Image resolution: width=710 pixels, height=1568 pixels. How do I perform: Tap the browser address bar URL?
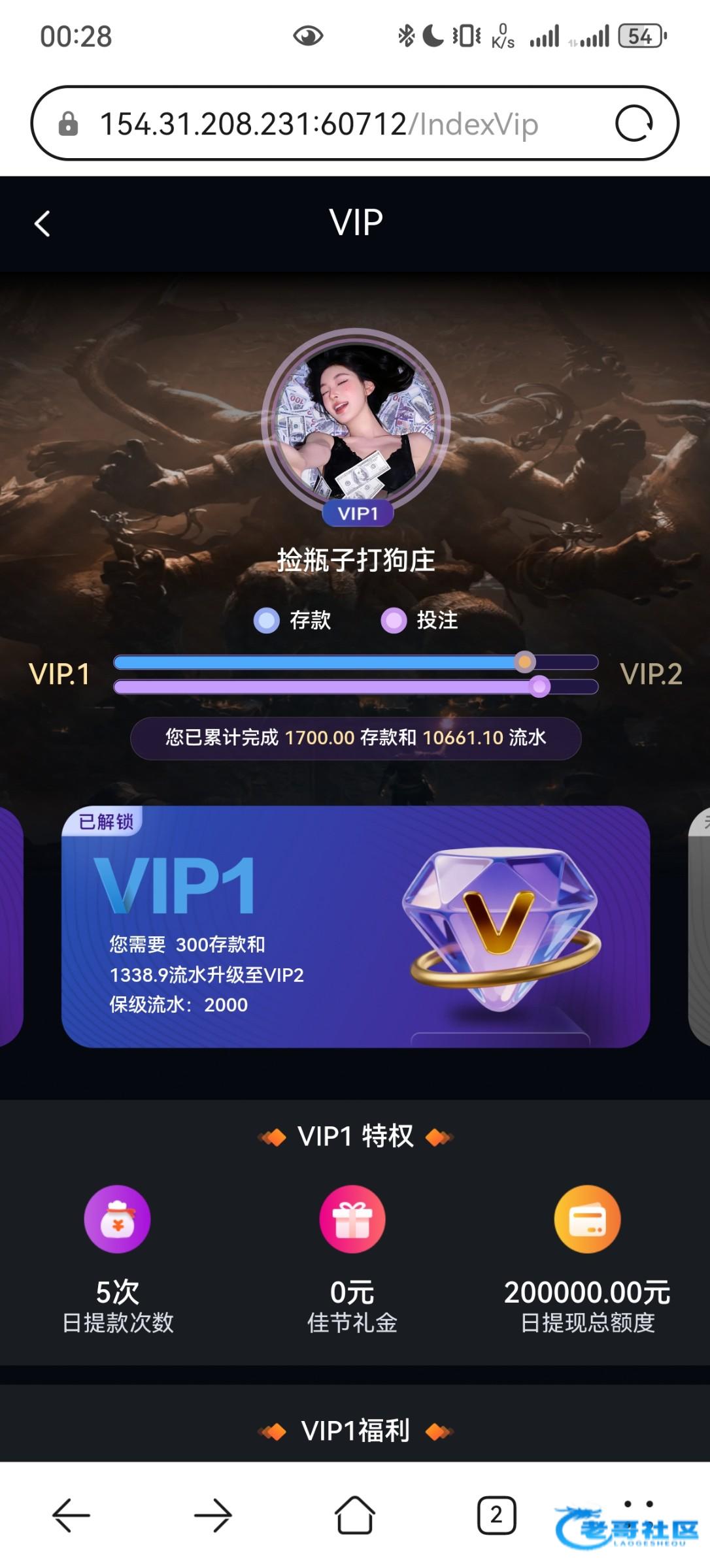pyautogui.click(x=319, y=123)
